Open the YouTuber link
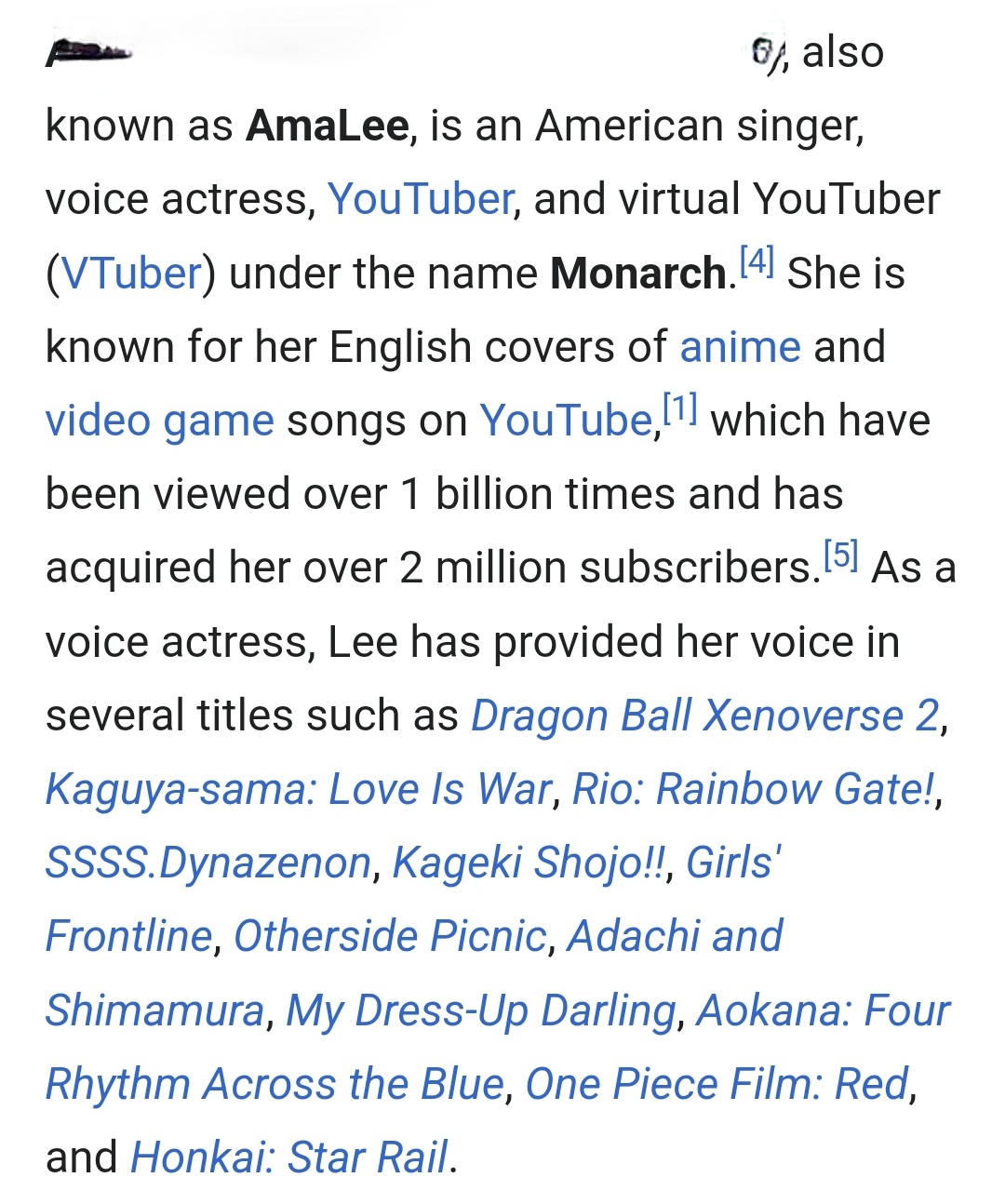Image resolution: width=1005 pixels, height=1204 pixels. coord(420,199)
